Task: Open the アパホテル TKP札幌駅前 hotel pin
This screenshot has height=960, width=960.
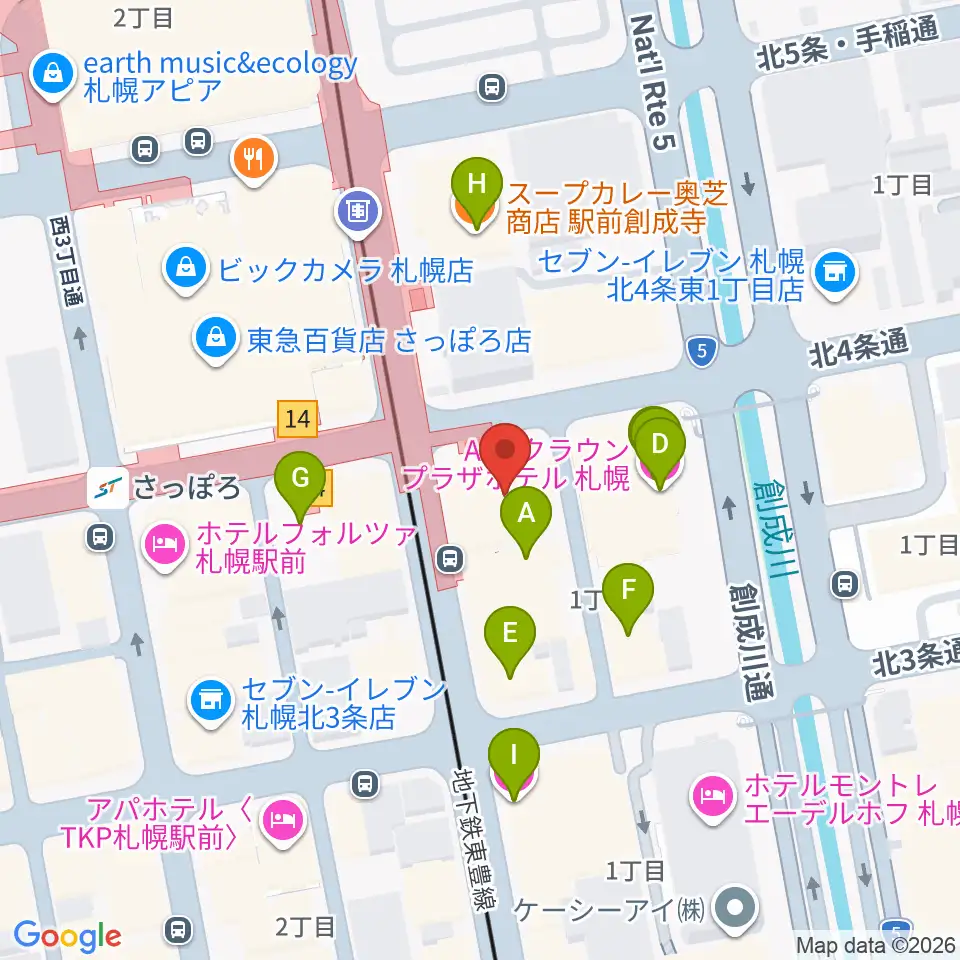Action: 282,822
